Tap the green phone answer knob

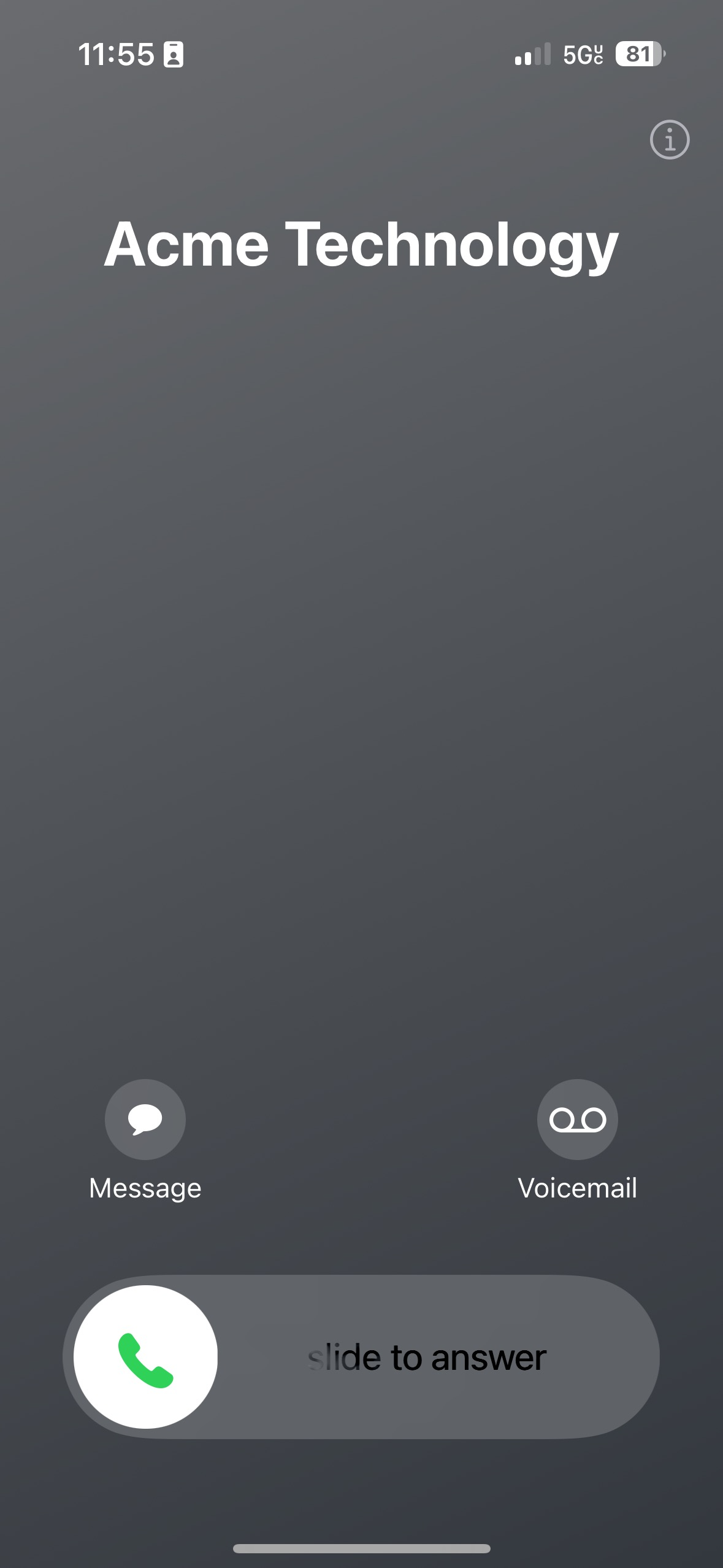tap(145, 1357)
